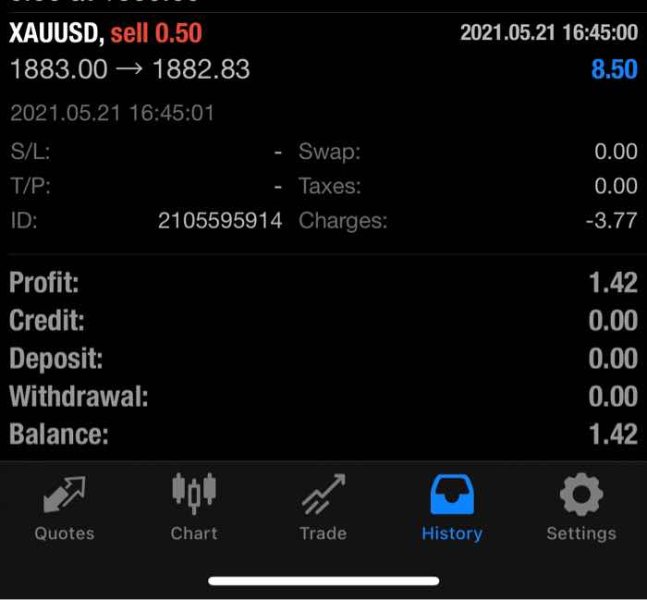Switch to the Quotes tab
Viewport: 647px width, 600px height.
pyautogui.click(x=64, y=508)
